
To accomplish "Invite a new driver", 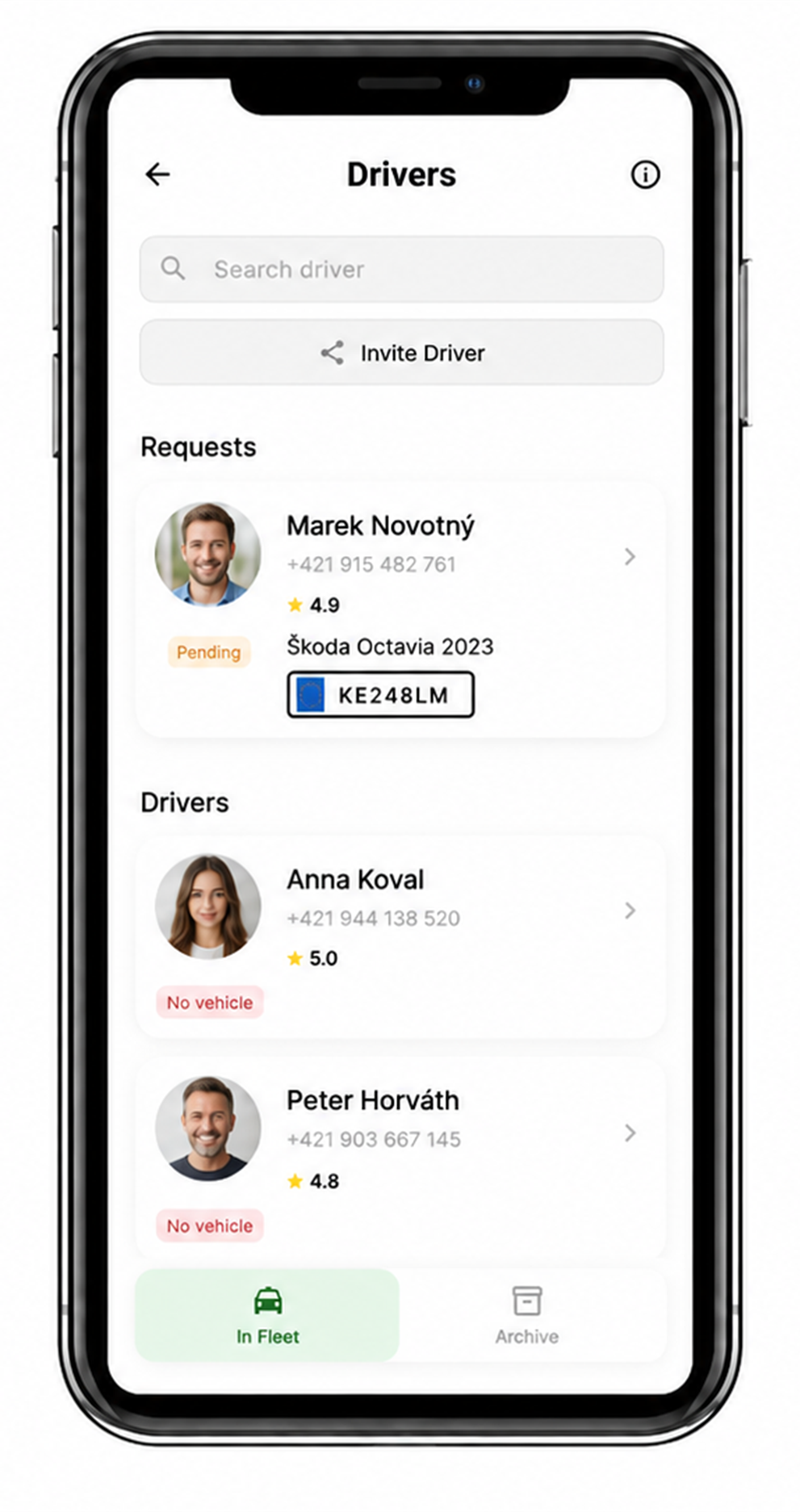I will pos(401,353).
